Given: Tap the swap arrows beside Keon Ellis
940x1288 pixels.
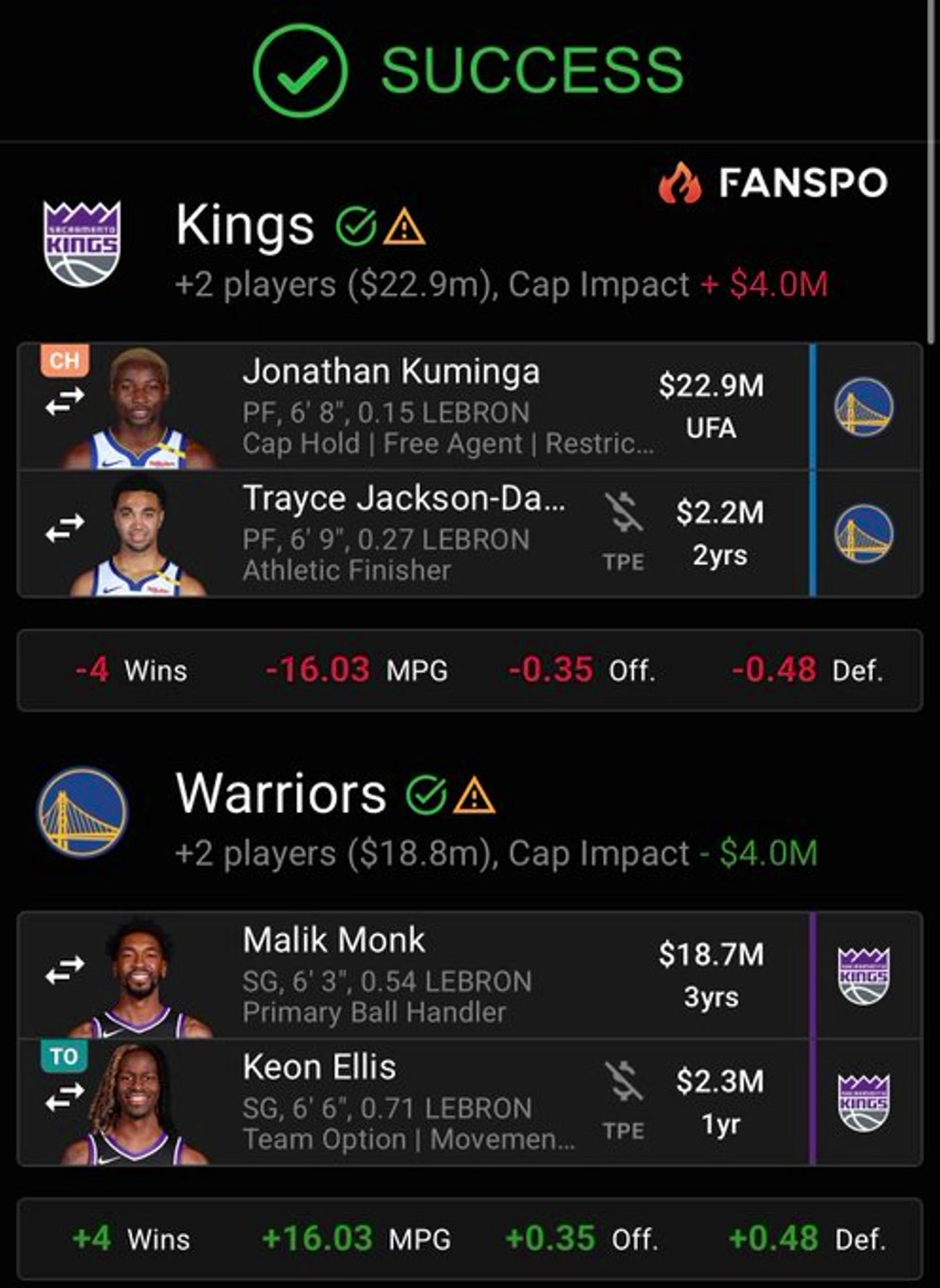Looking at the screenshot, I should (65, 1097).
